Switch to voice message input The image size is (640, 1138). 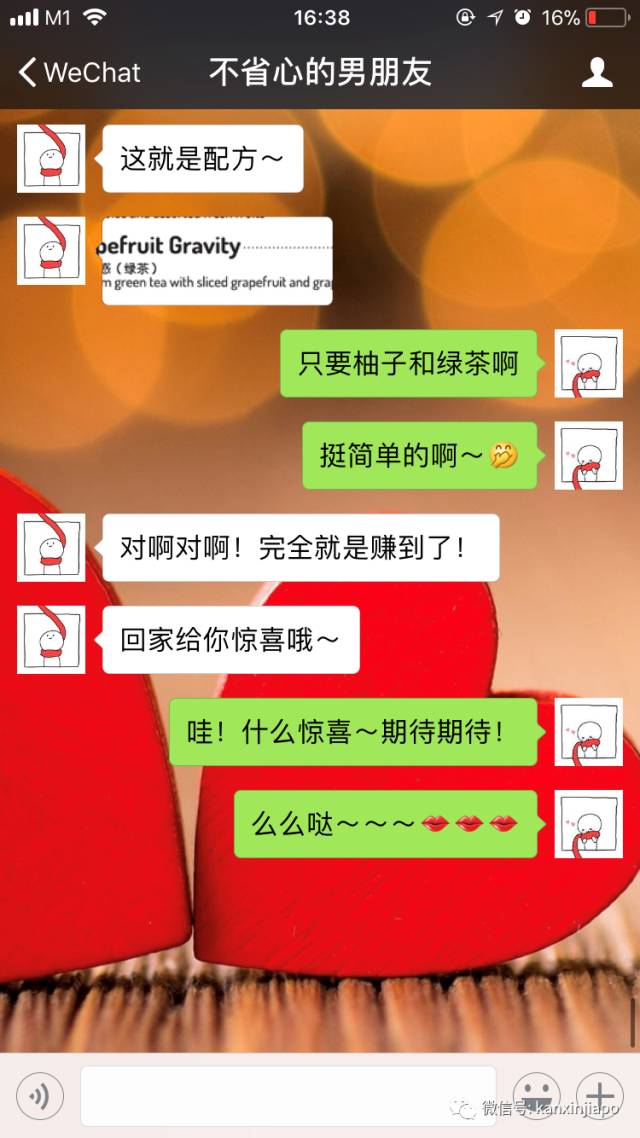[x=40, y=1097]
